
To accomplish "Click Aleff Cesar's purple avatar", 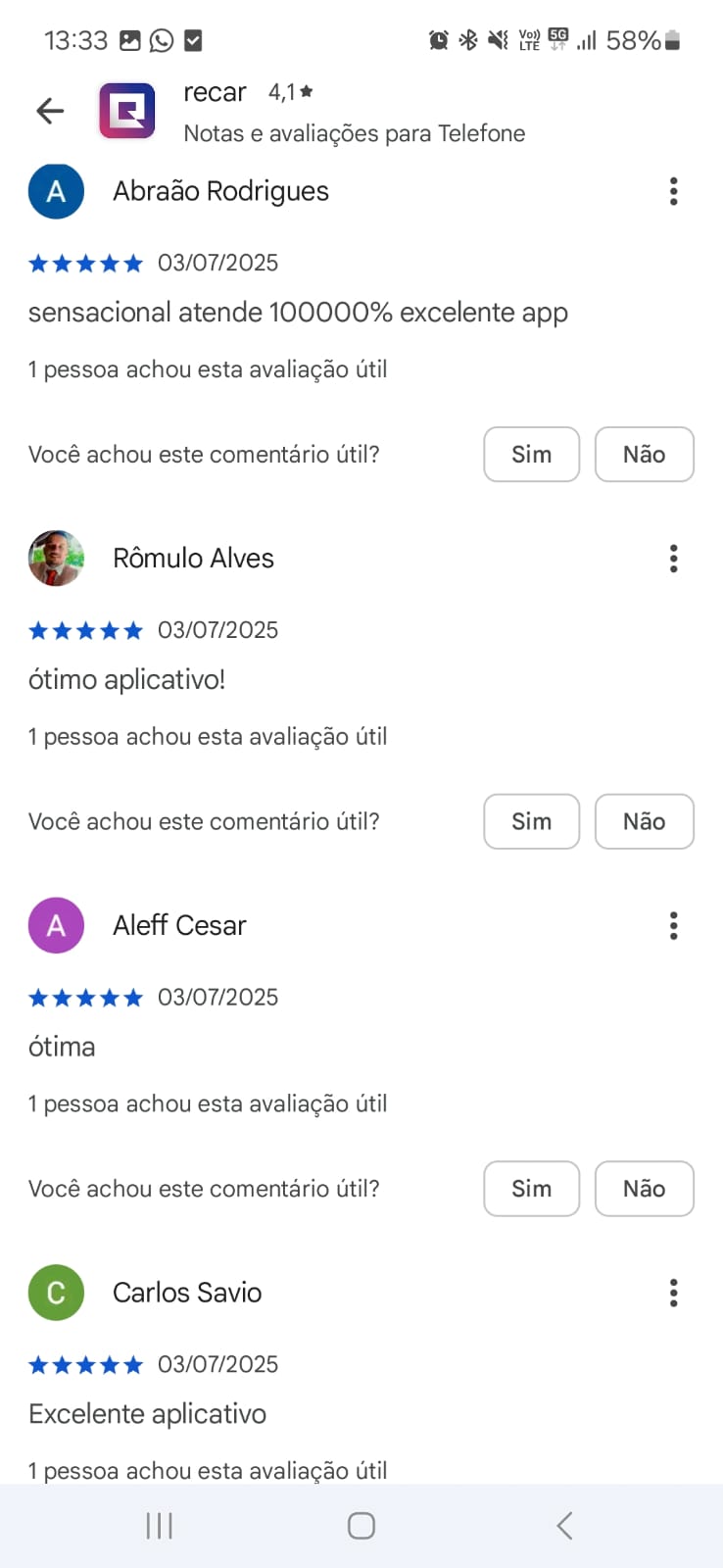I will pos(56,925).
